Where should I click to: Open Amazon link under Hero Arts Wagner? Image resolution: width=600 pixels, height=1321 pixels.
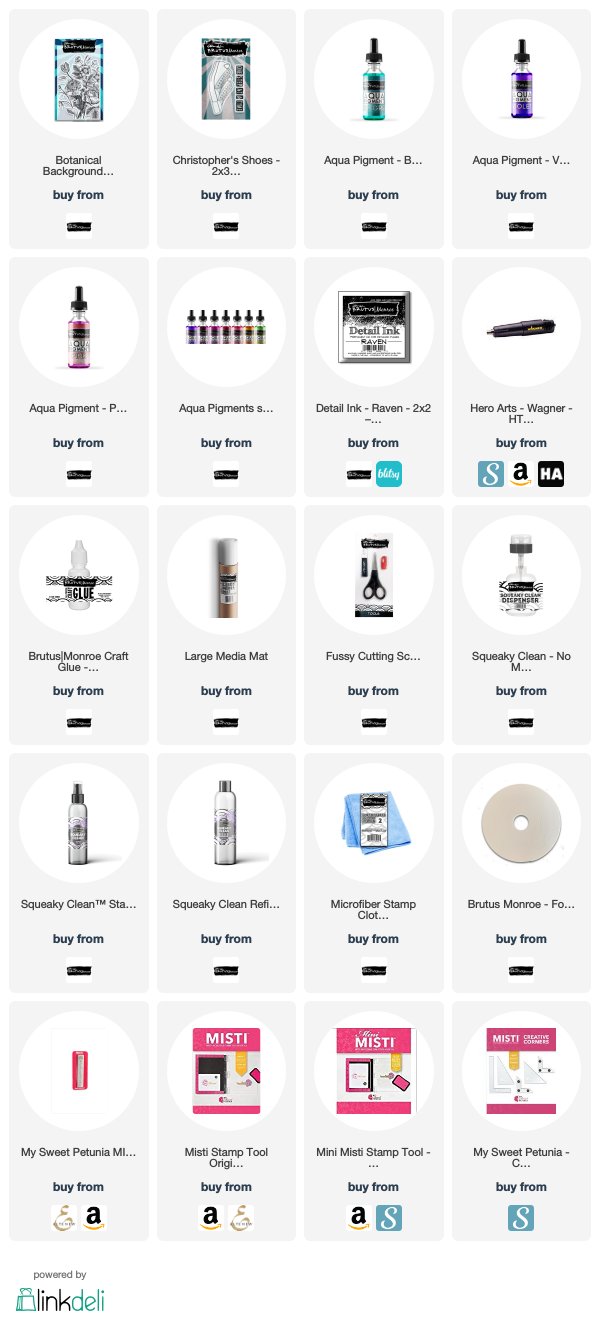click(x=521, y=474)
